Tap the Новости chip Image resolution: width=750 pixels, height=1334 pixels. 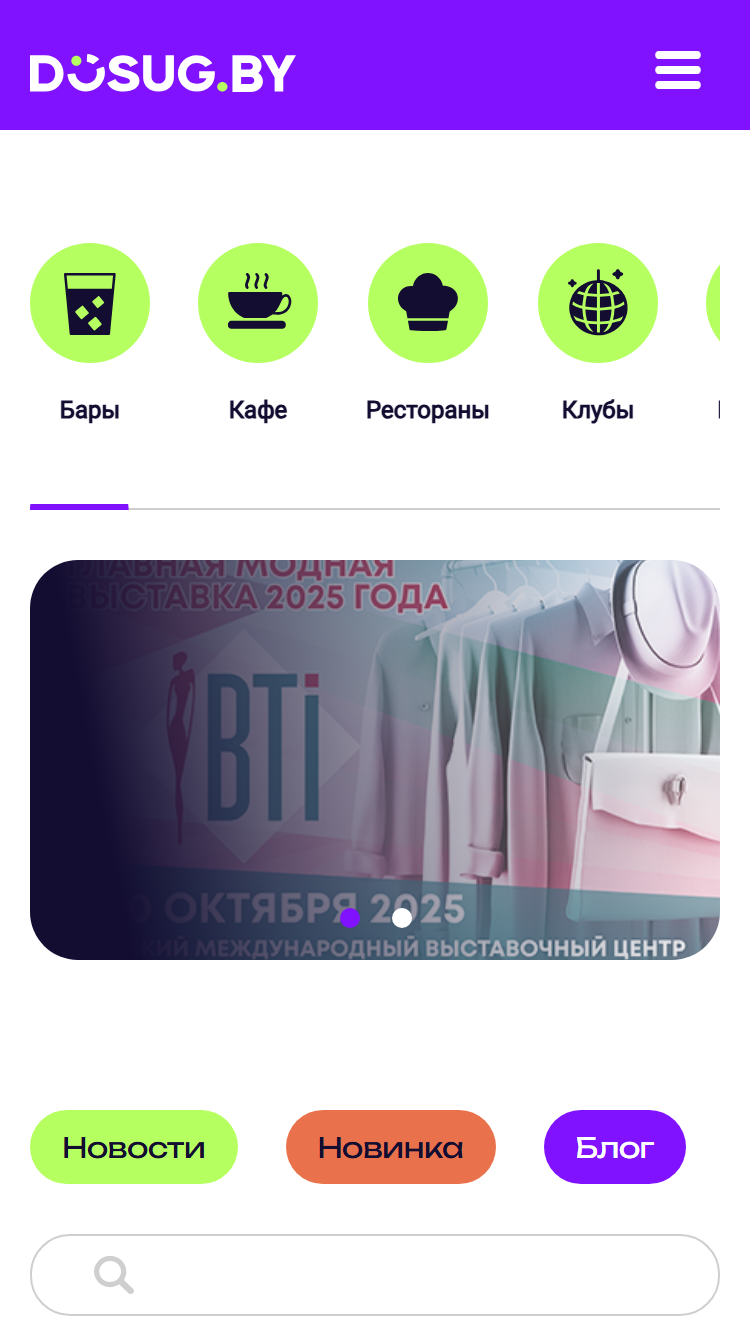pyautogui.click(x=134, y=1147)
